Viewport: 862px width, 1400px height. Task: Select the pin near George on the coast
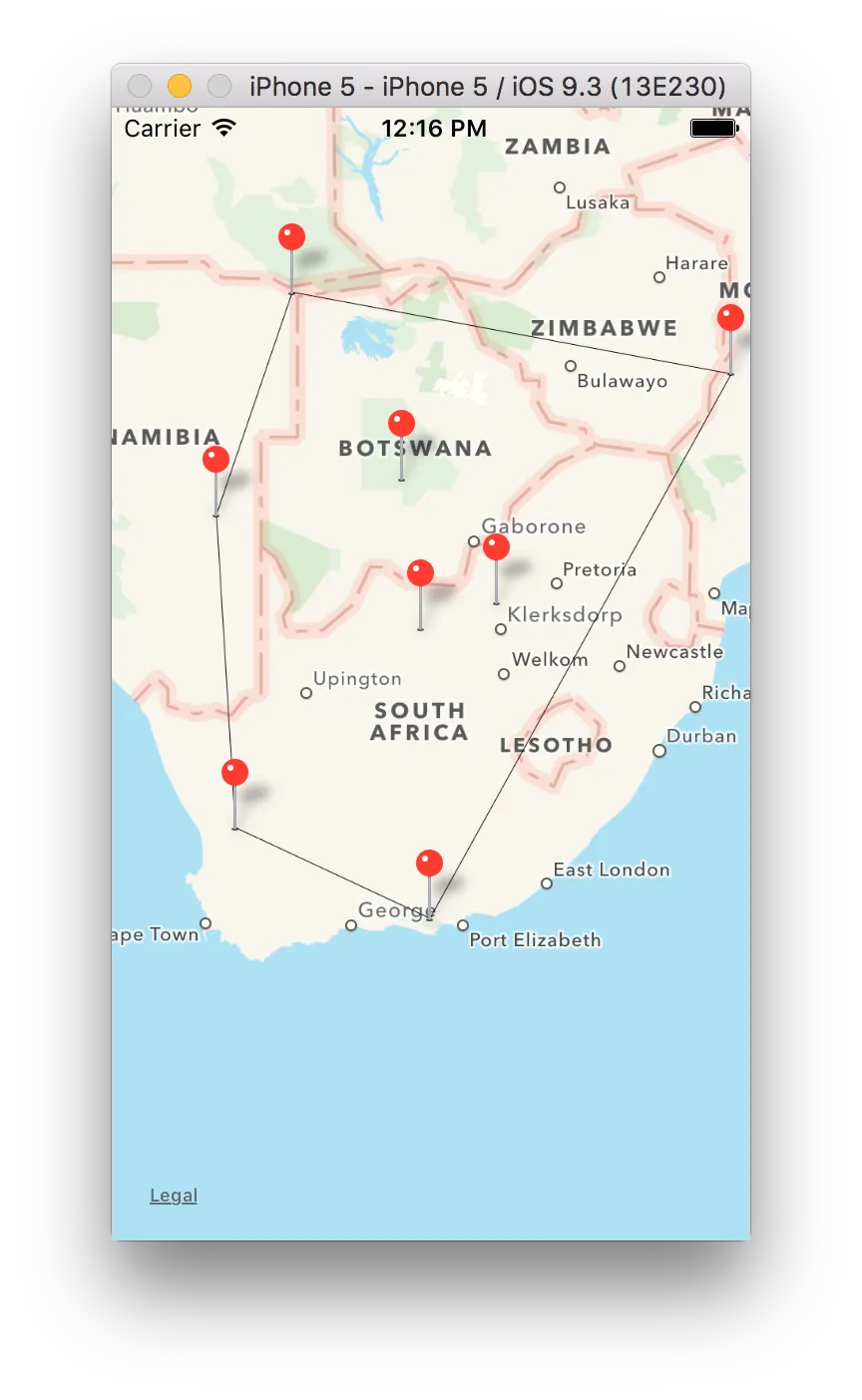coord(429,864)
